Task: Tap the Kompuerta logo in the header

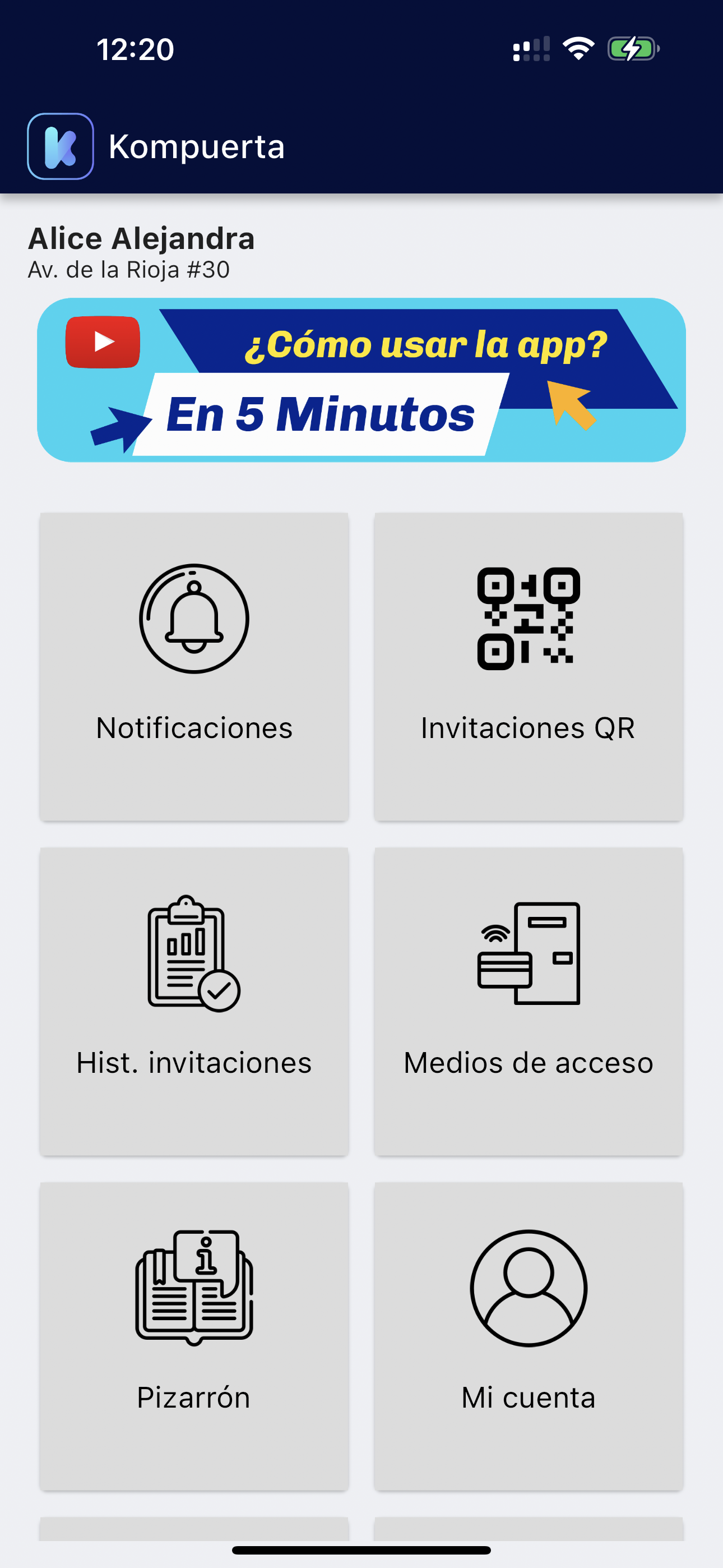Action: pyautogui.click(x=61, y=145)
